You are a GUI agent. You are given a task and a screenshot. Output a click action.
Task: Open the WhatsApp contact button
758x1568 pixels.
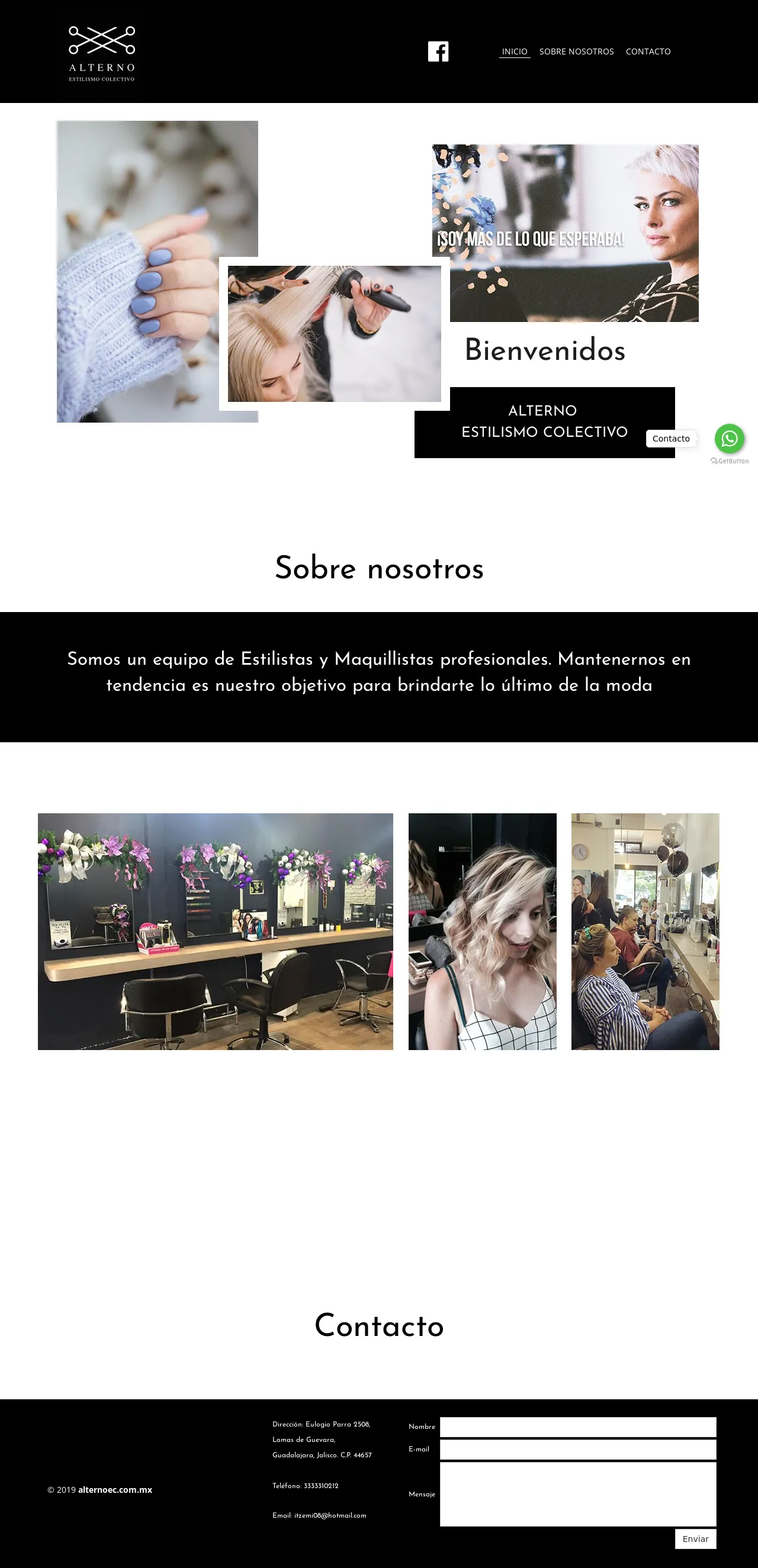point(730,438)
